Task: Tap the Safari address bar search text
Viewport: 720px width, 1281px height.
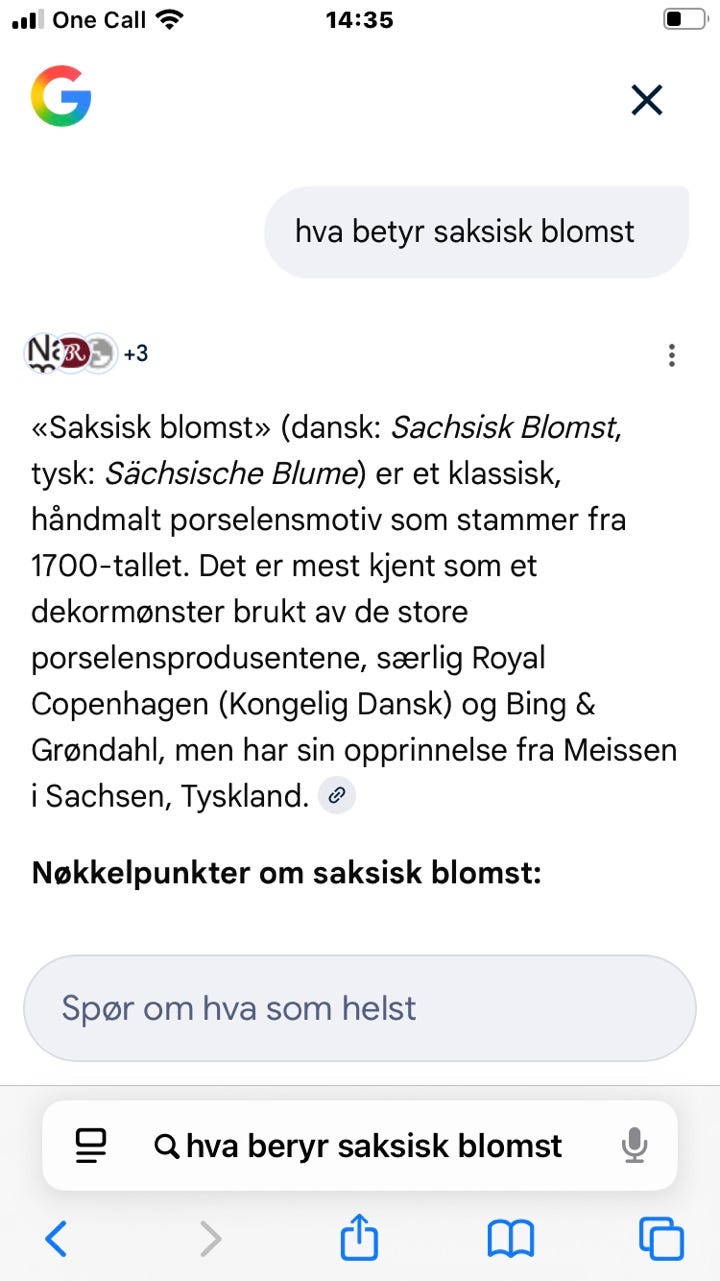Action: [x=359, y=1146]
